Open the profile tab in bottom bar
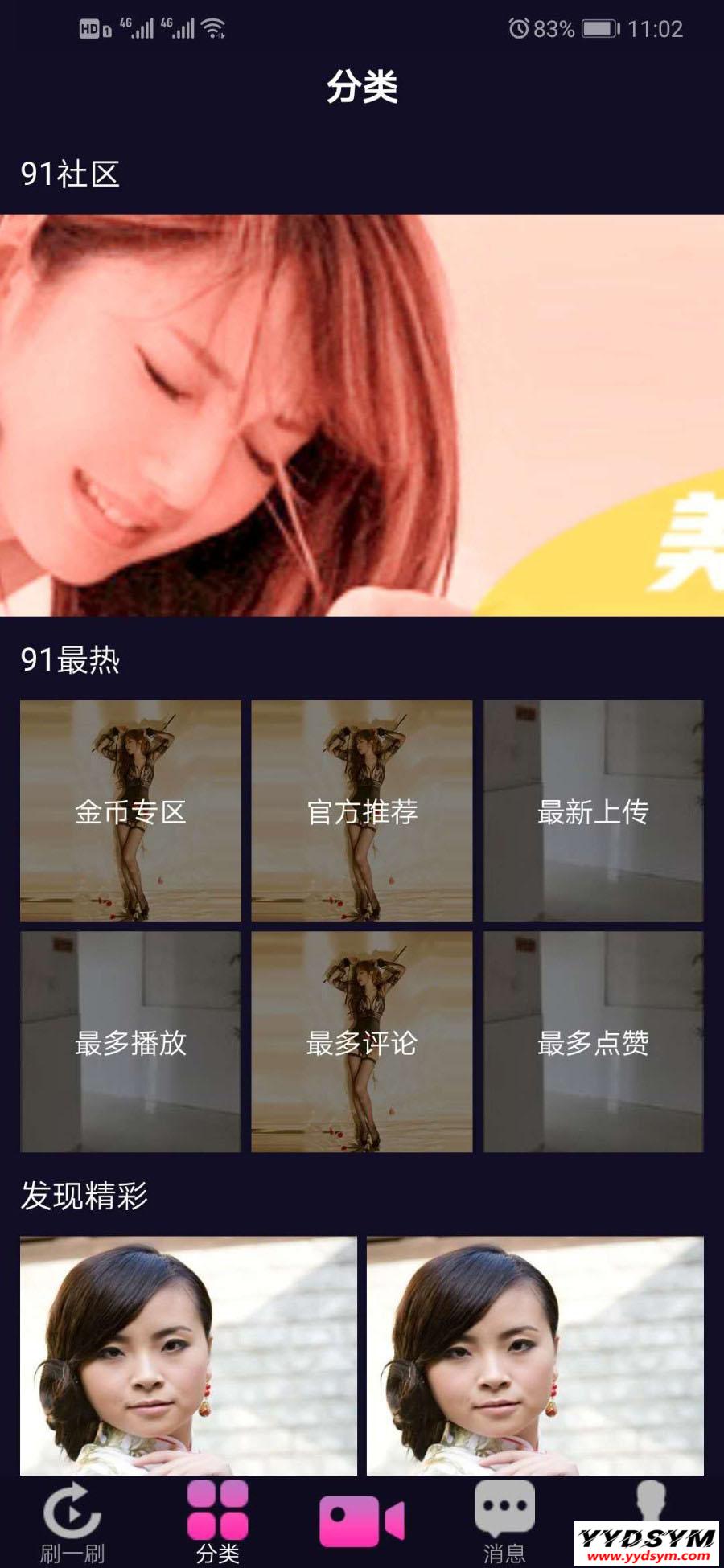Viewport: 724px width, 1568px height. coord(650,1502)
